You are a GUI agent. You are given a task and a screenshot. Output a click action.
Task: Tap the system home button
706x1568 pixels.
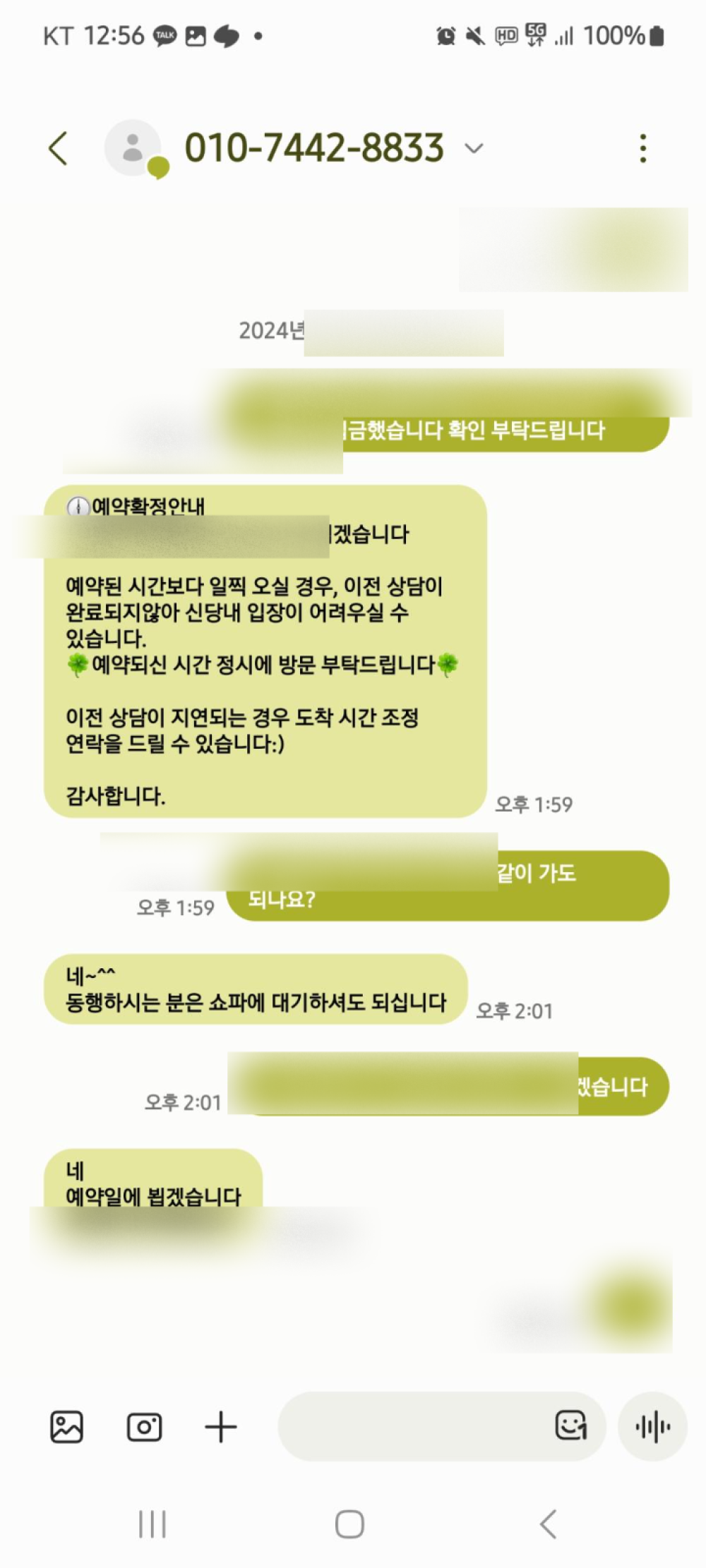[x=349, y=1524]
